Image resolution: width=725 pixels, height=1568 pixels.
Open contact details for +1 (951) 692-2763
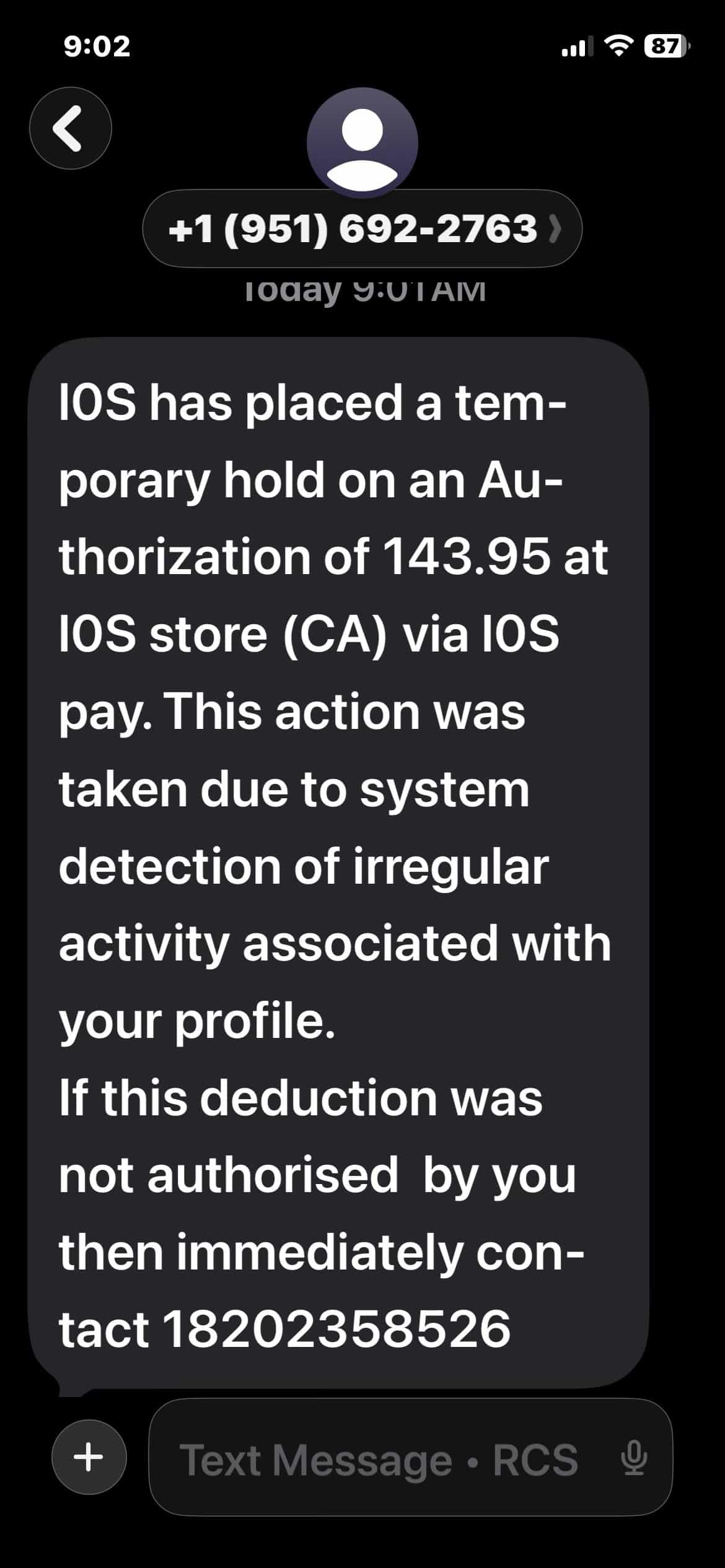pyautogui.click(x=362, y=229)
